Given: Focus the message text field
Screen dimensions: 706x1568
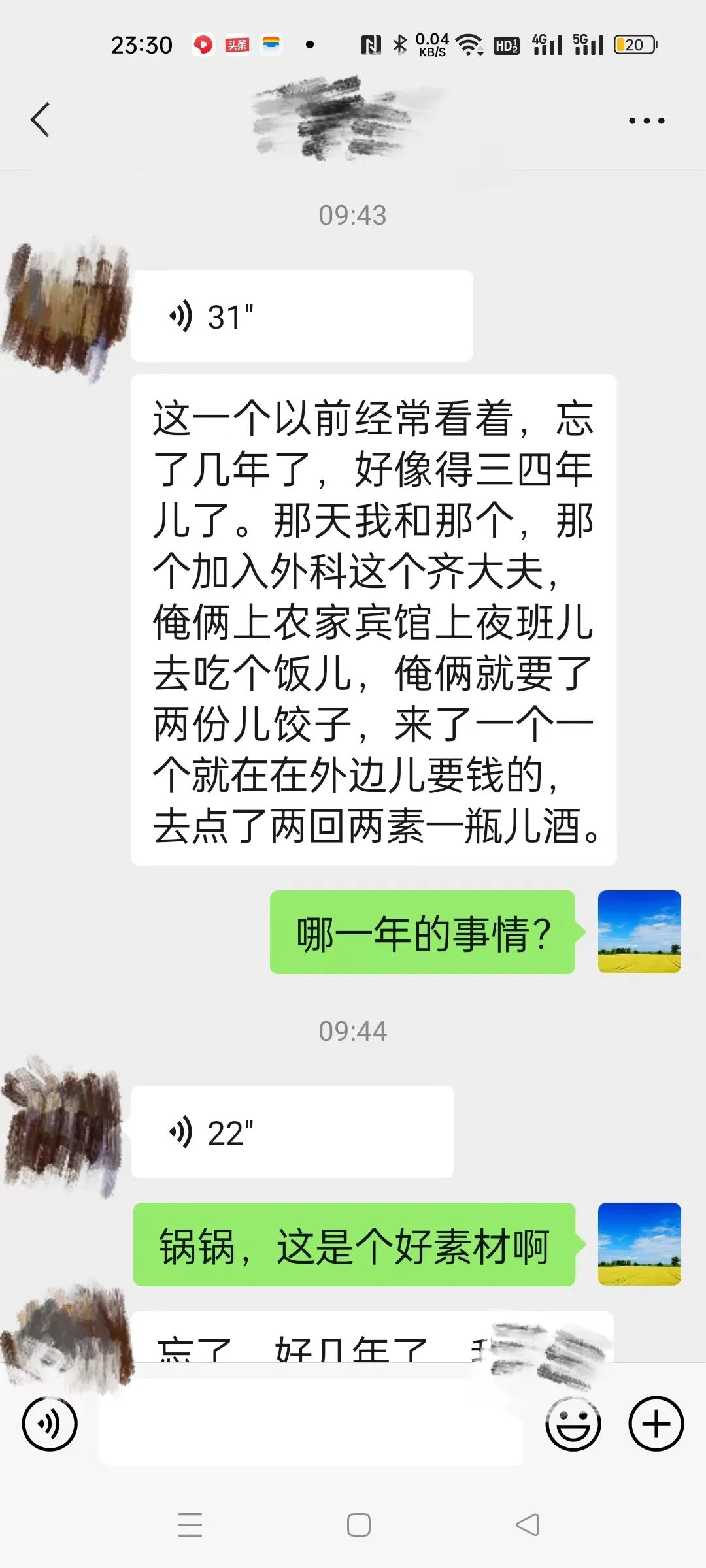Looking at the screenshot, I should (x=311, y=1424).
